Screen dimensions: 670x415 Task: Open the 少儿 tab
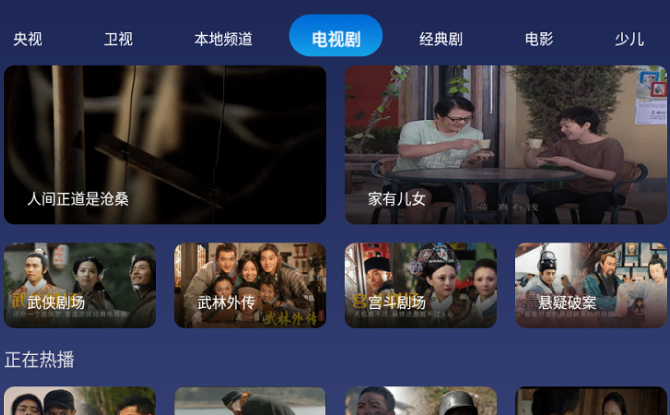point(629,39)
